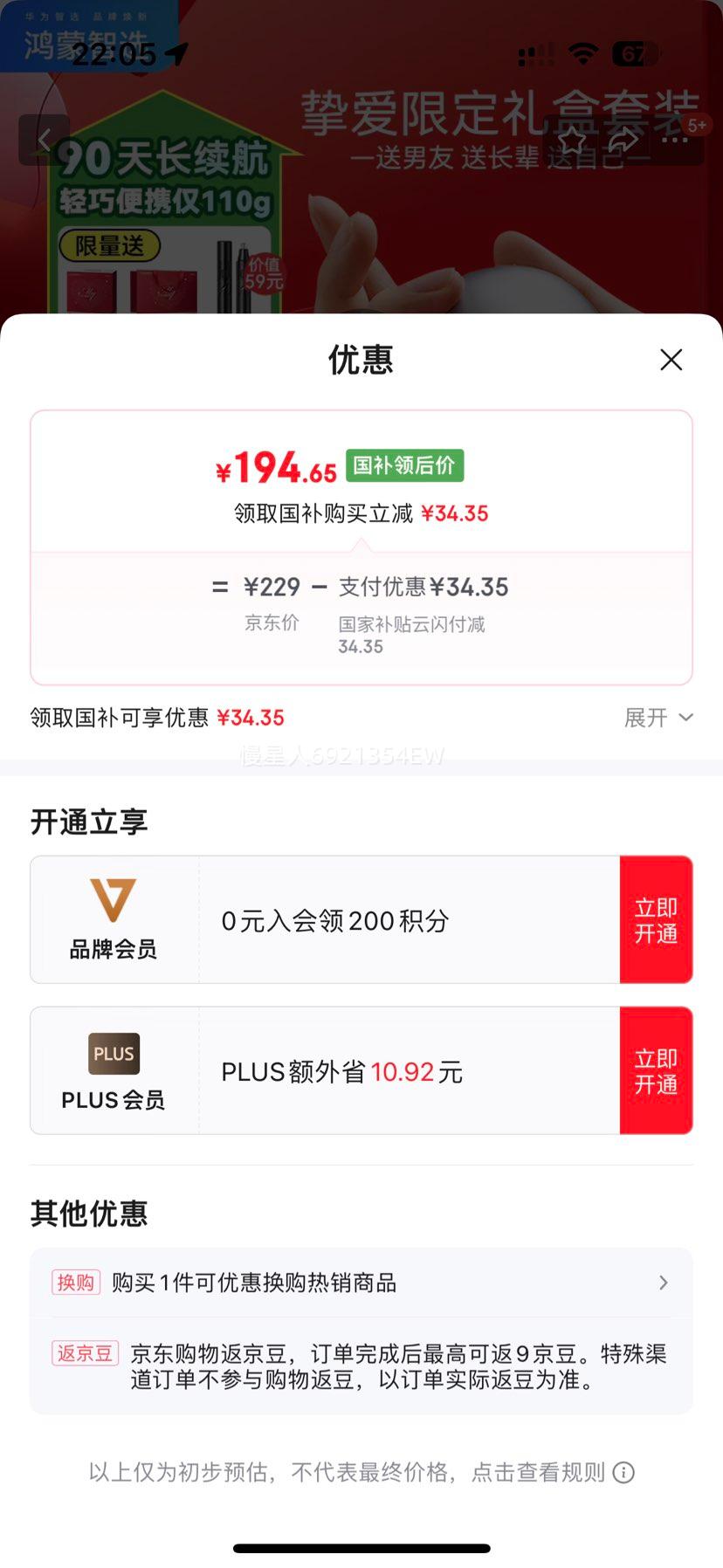Tap 立即开通 for 品牌会员
Image resolution: width=723 pixels, height=1568 pixels.
pyautogui.click(x=656, y=920)
